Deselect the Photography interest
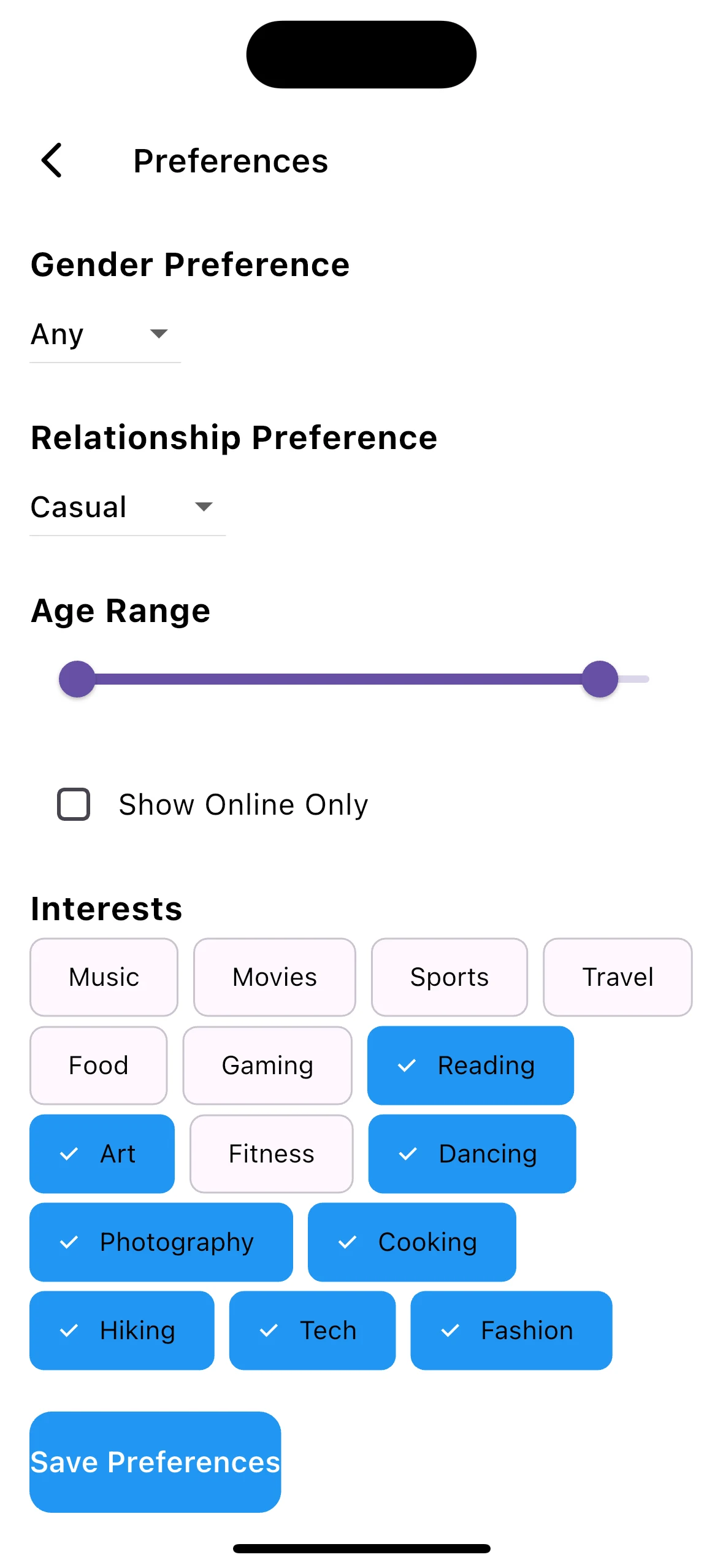 161,1242
